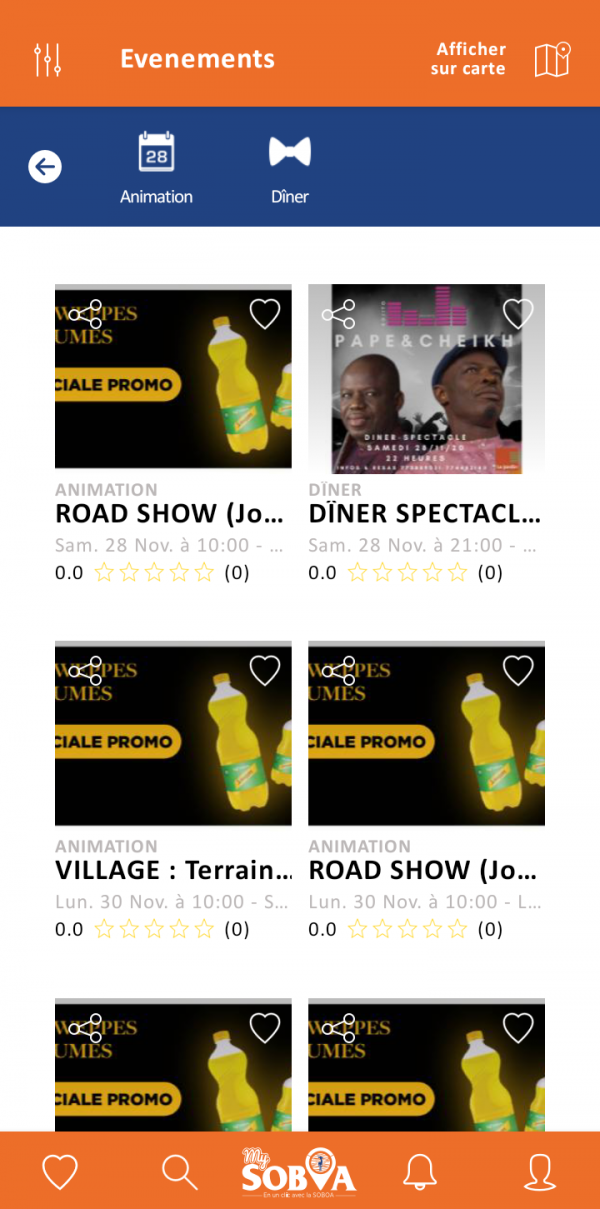Open the profile tab
Image resolution: width=600 pixels, height=1209 pixels.
540,1171
